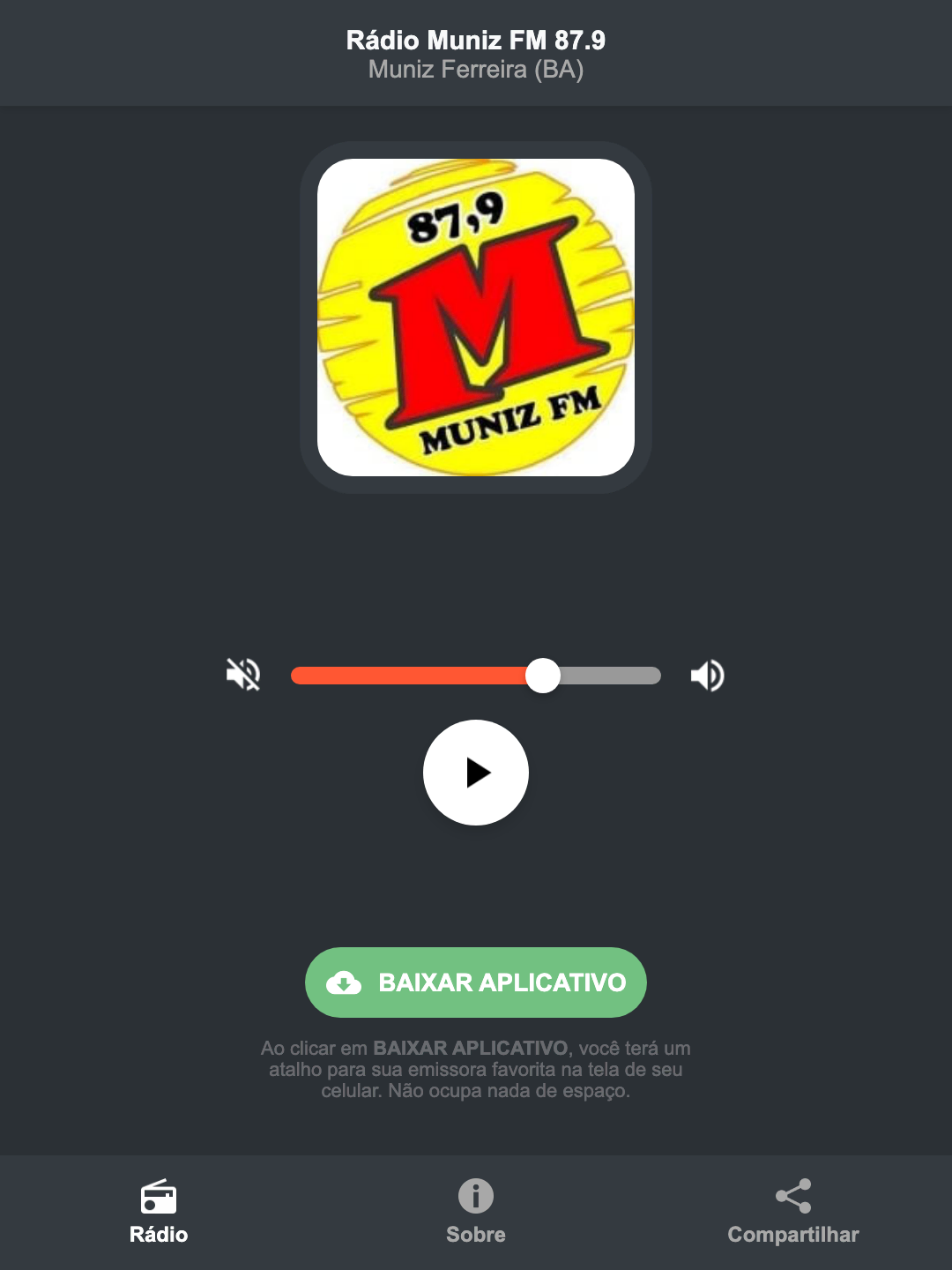The image size is (952, 1270).
Task: Tap the share icon above Compartilhar
Action: pyautogui.click(x=792, y=1198)
